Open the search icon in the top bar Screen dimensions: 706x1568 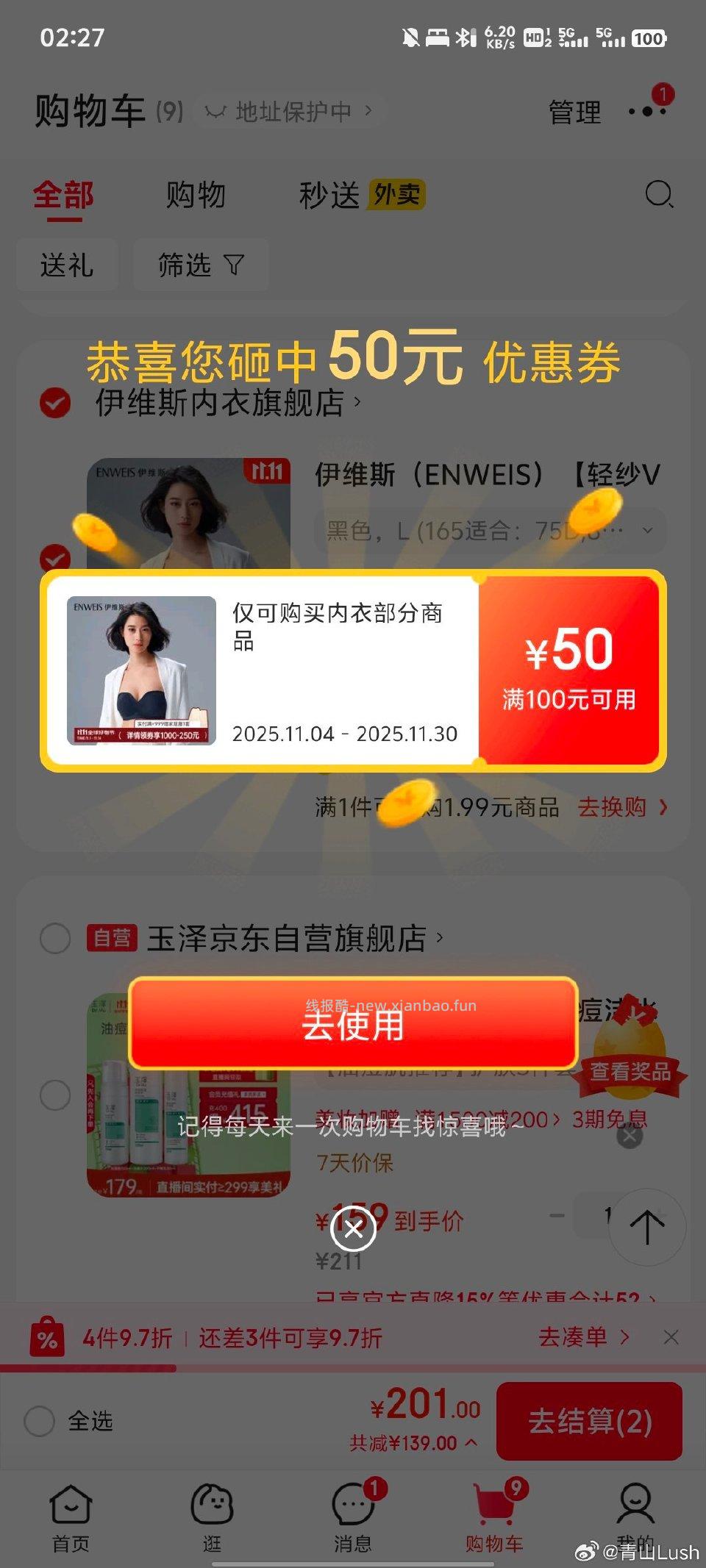click(x=658, y=195)
